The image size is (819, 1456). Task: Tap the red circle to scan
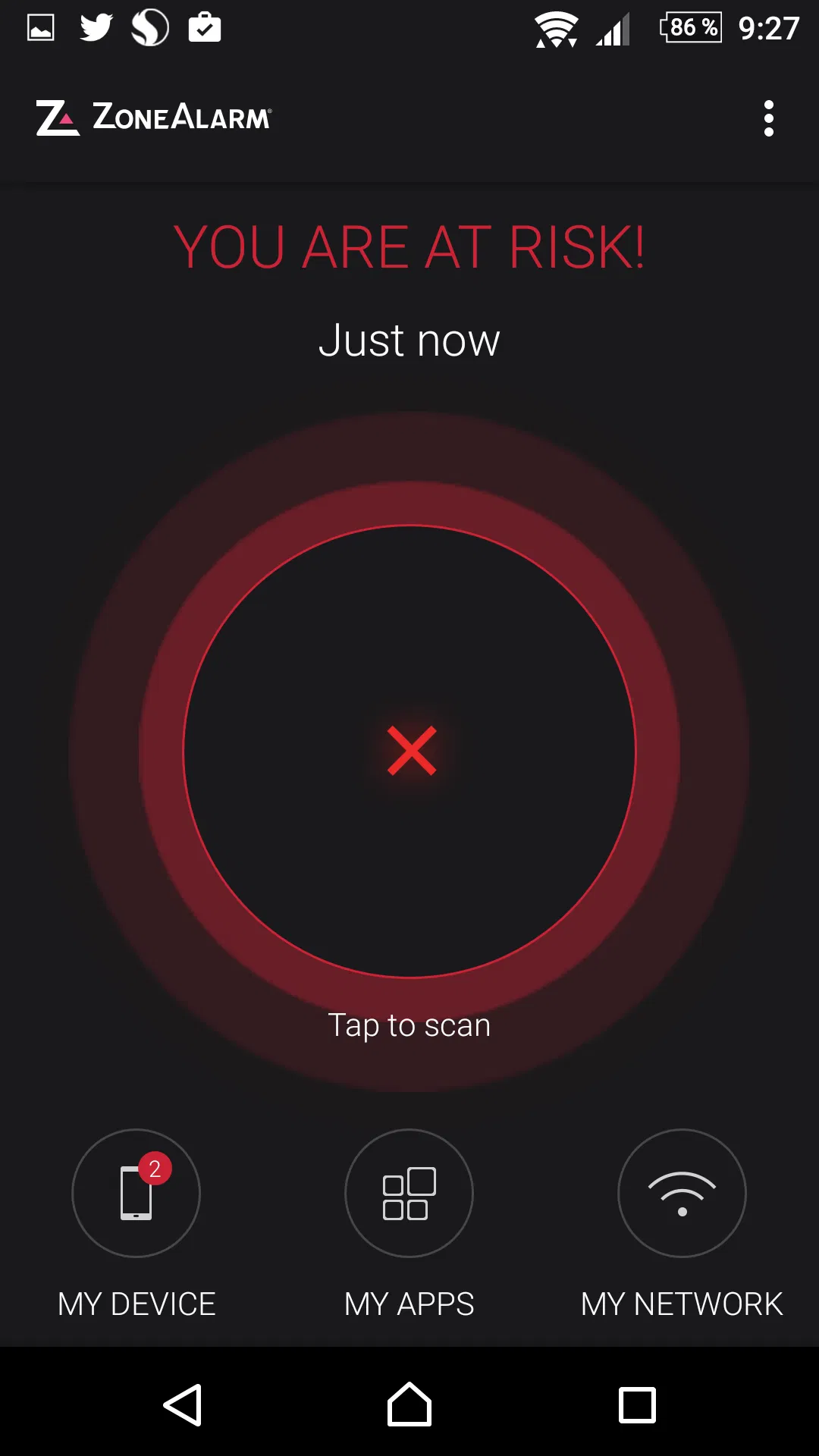pyautogui.click(x=409, y=751)
